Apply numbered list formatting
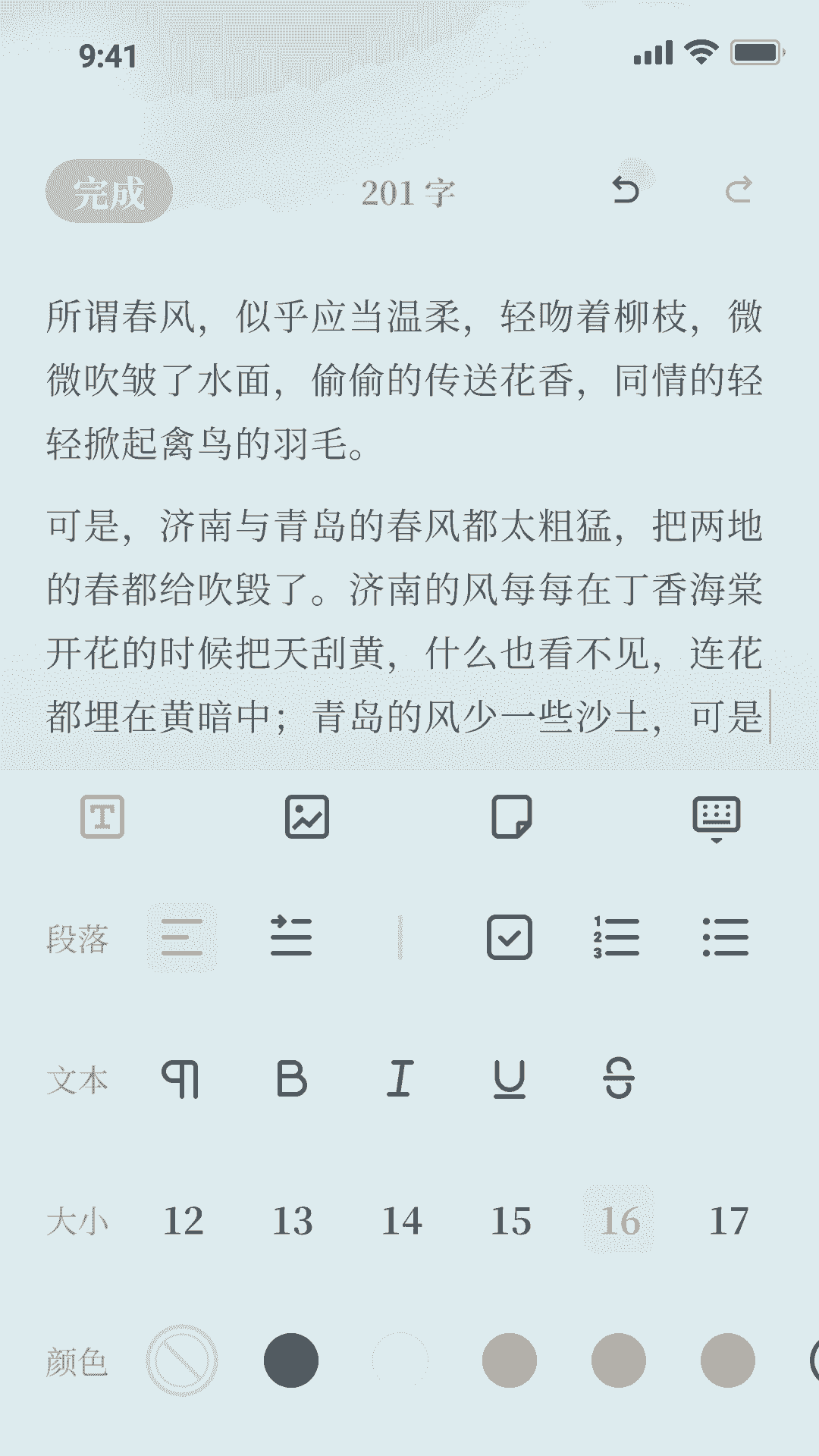The image size is (819, 1456). [x=617, y=937]
